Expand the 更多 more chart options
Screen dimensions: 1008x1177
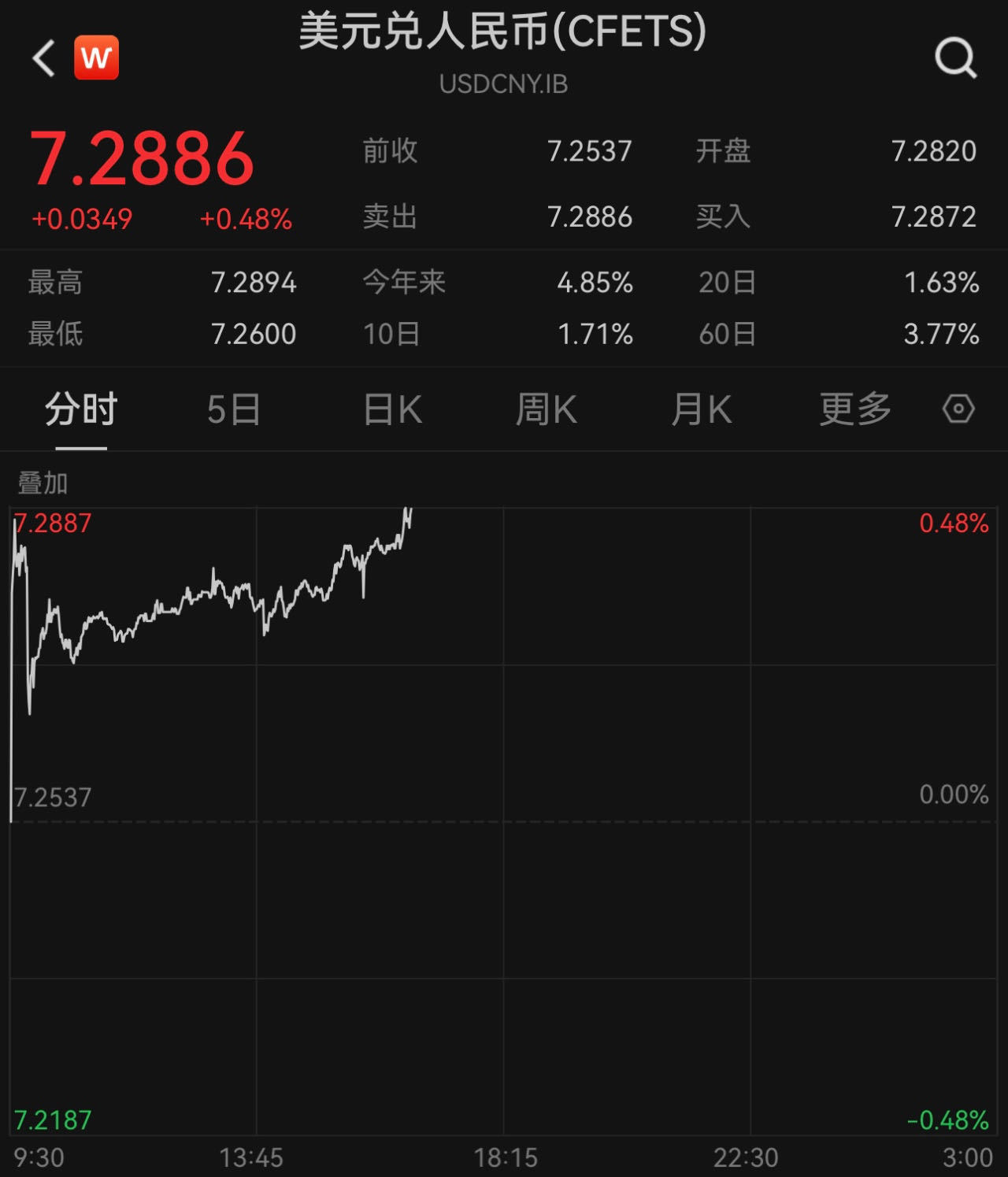click(x=854, y=409)
